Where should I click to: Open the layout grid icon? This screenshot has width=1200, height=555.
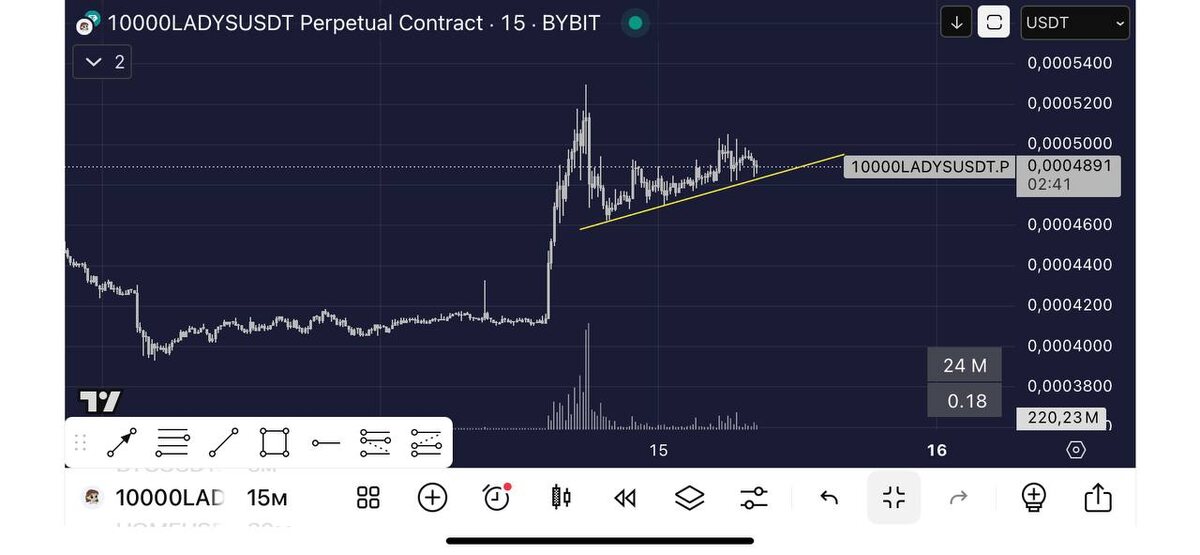point(368,497)
